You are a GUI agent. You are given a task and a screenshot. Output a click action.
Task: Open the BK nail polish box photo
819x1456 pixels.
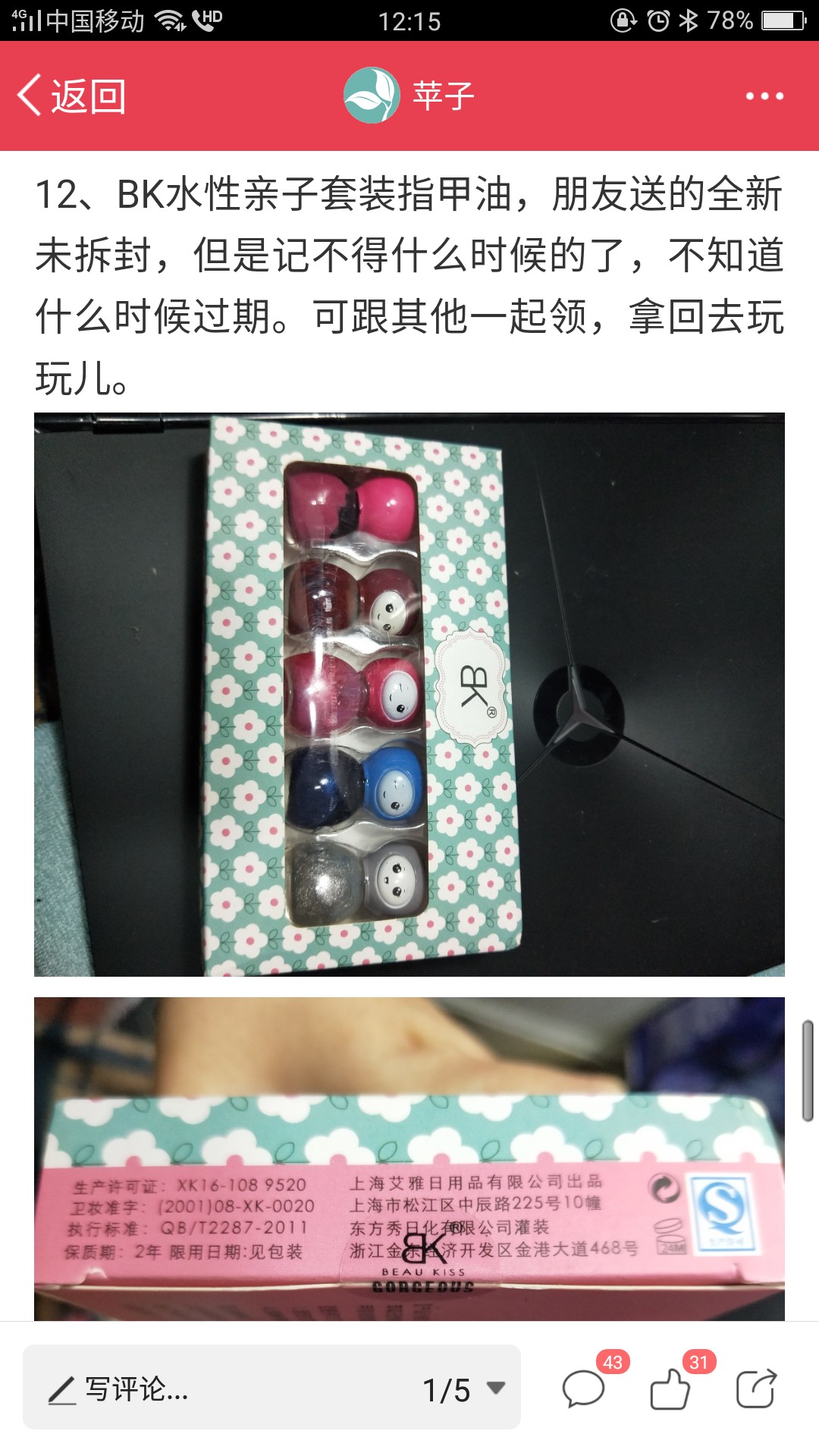pyautogui.click(x=409, y=694)
